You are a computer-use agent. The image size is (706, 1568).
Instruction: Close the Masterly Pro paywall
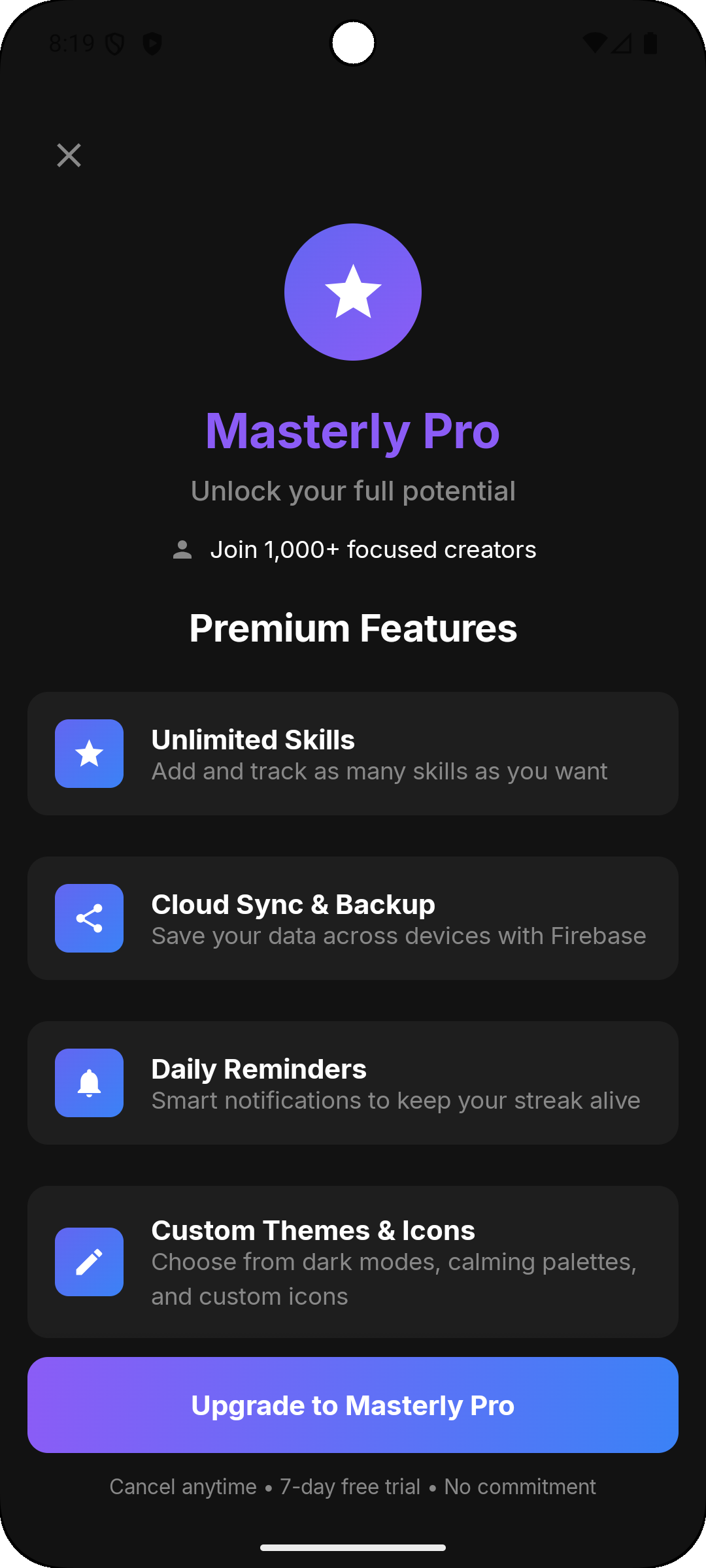pyautogui.click(x=69, y=155)
